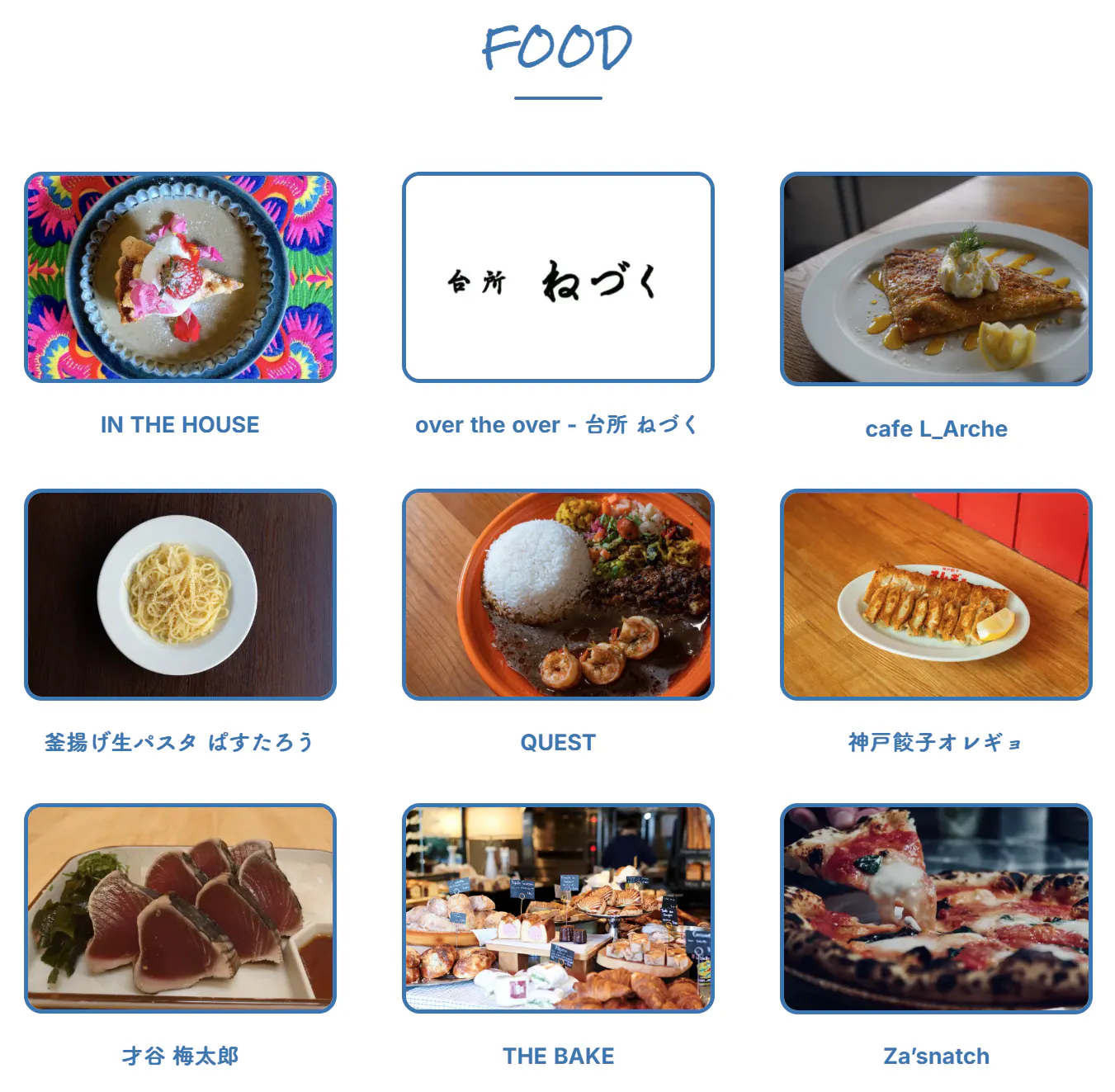View the cafe L_Arche crepe photo
1115x1092 pixels.
[936, 279]
